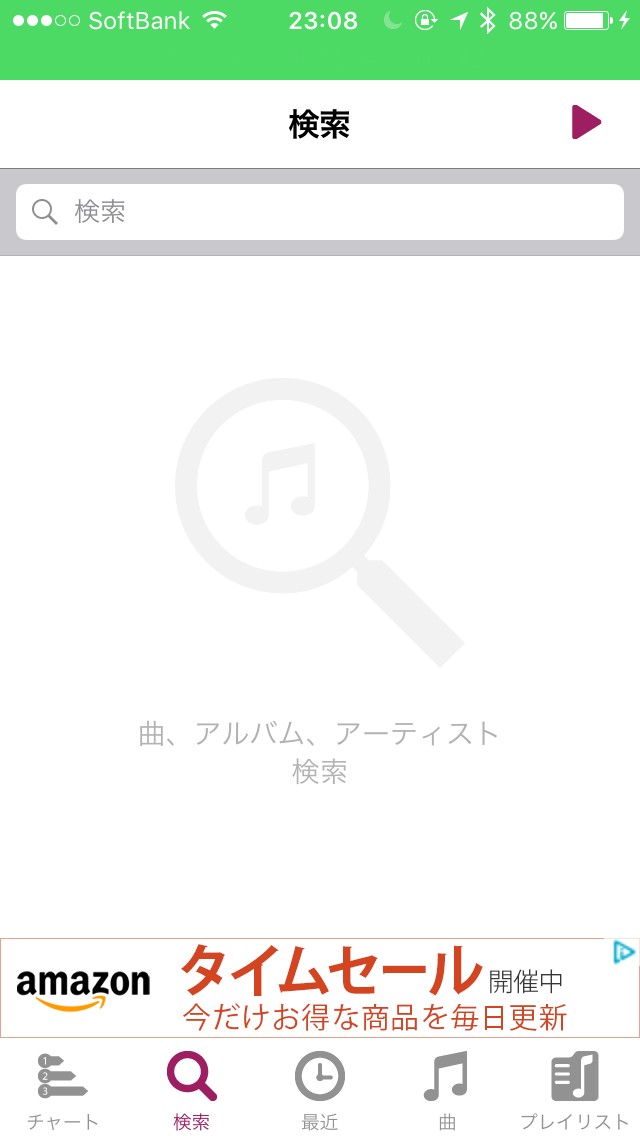Open the Amazon タイムセール ad banner

click(310, 988)
